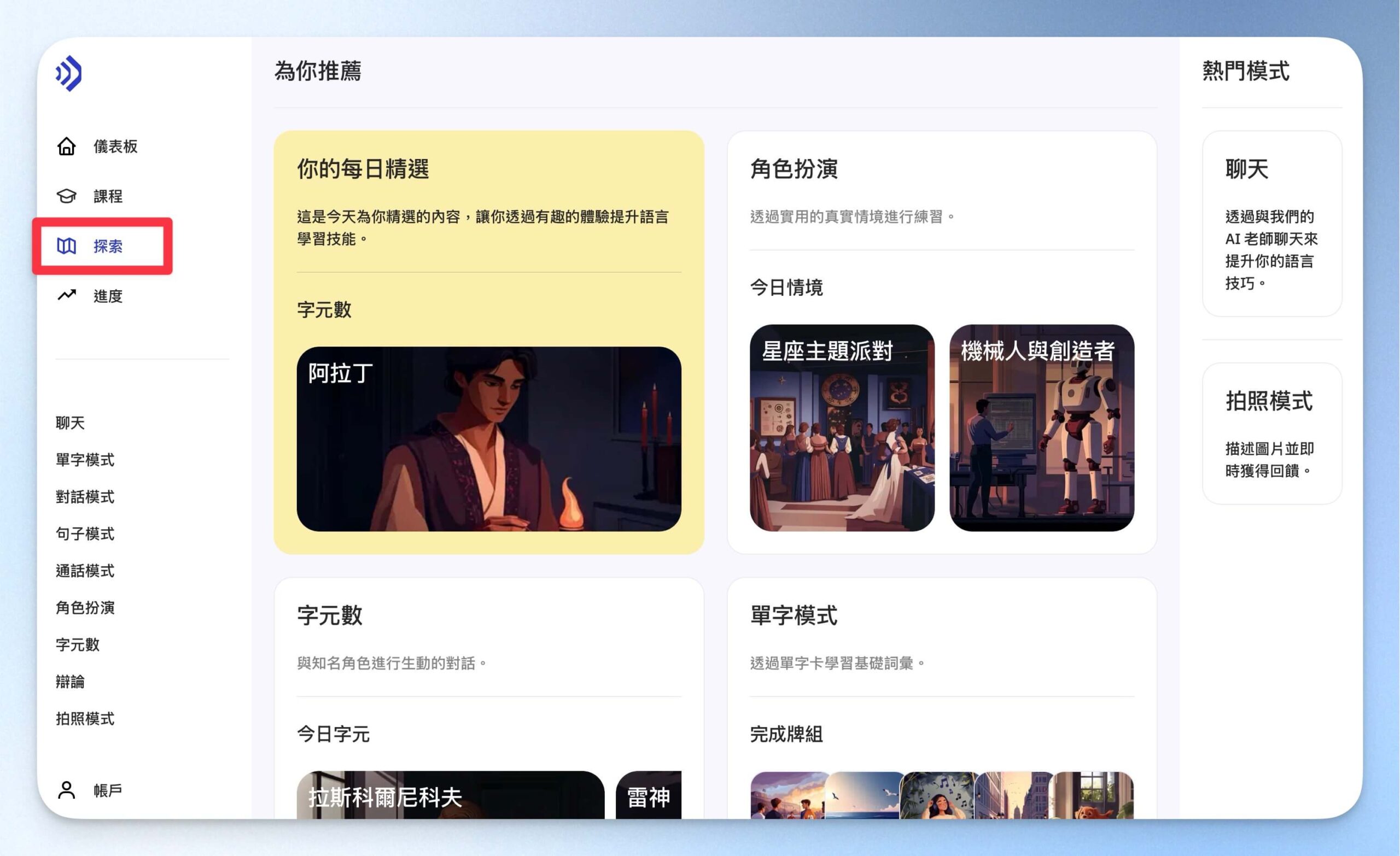The image size is (1400, 856).
Task: Open 句子模式 in the sidebar
Action: point(85,533)
